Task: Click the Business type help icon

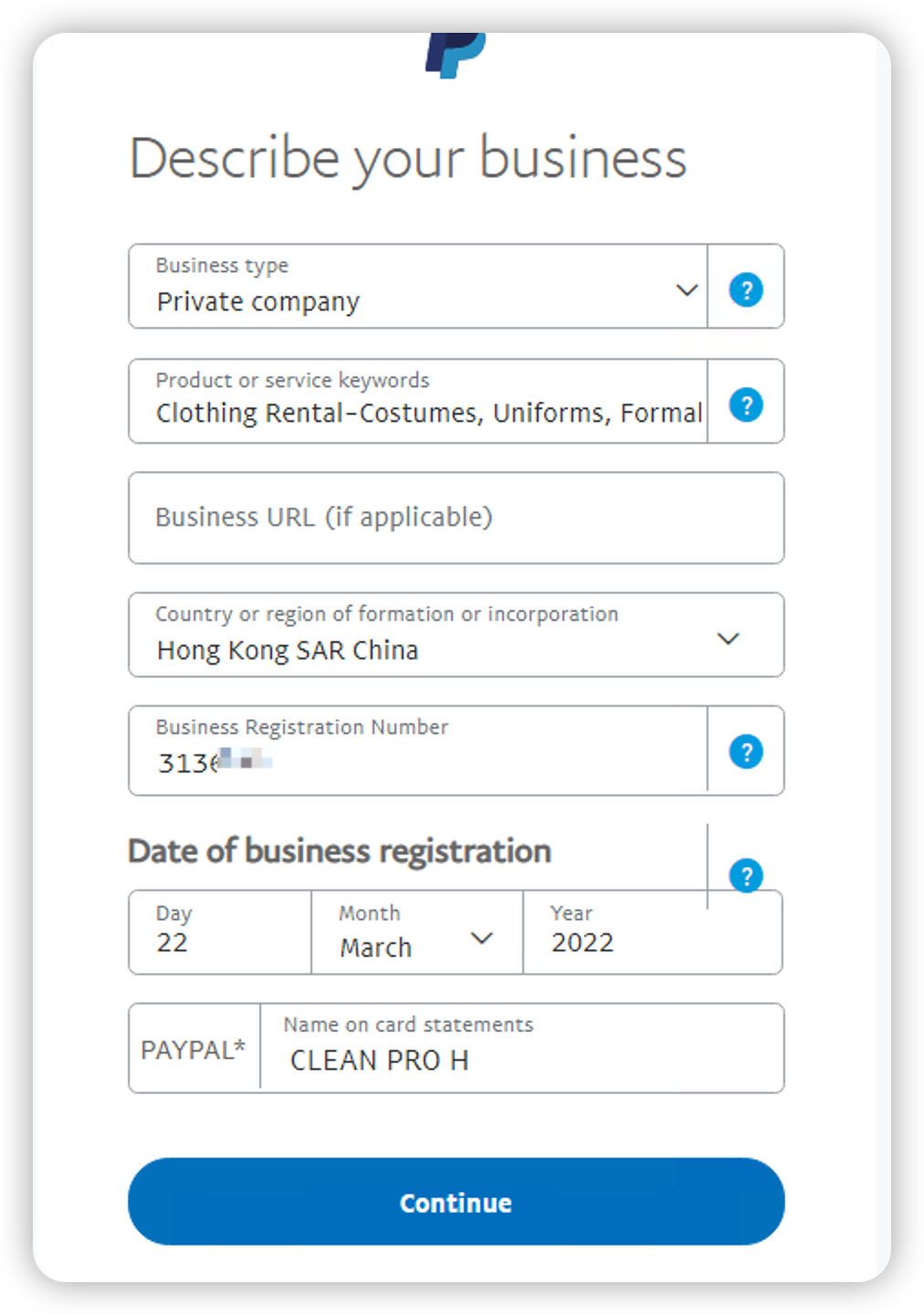Action: (x=745, y=289)
